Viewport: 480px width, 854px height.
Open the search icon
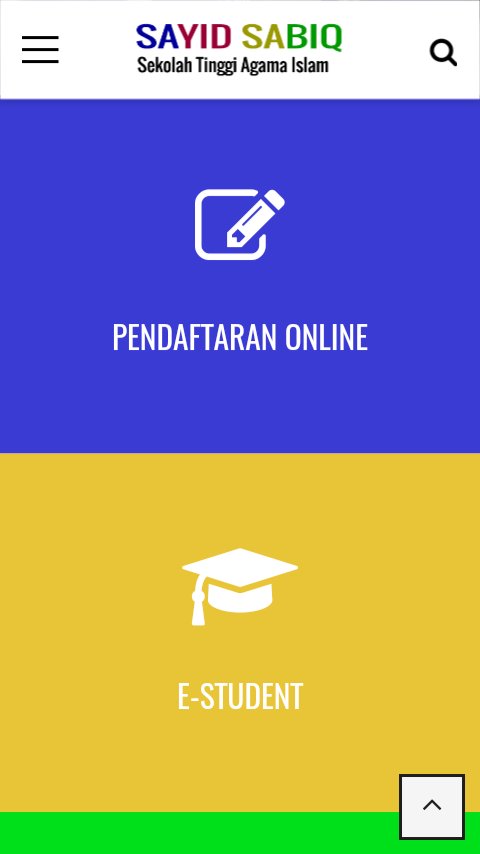[443, 52]
